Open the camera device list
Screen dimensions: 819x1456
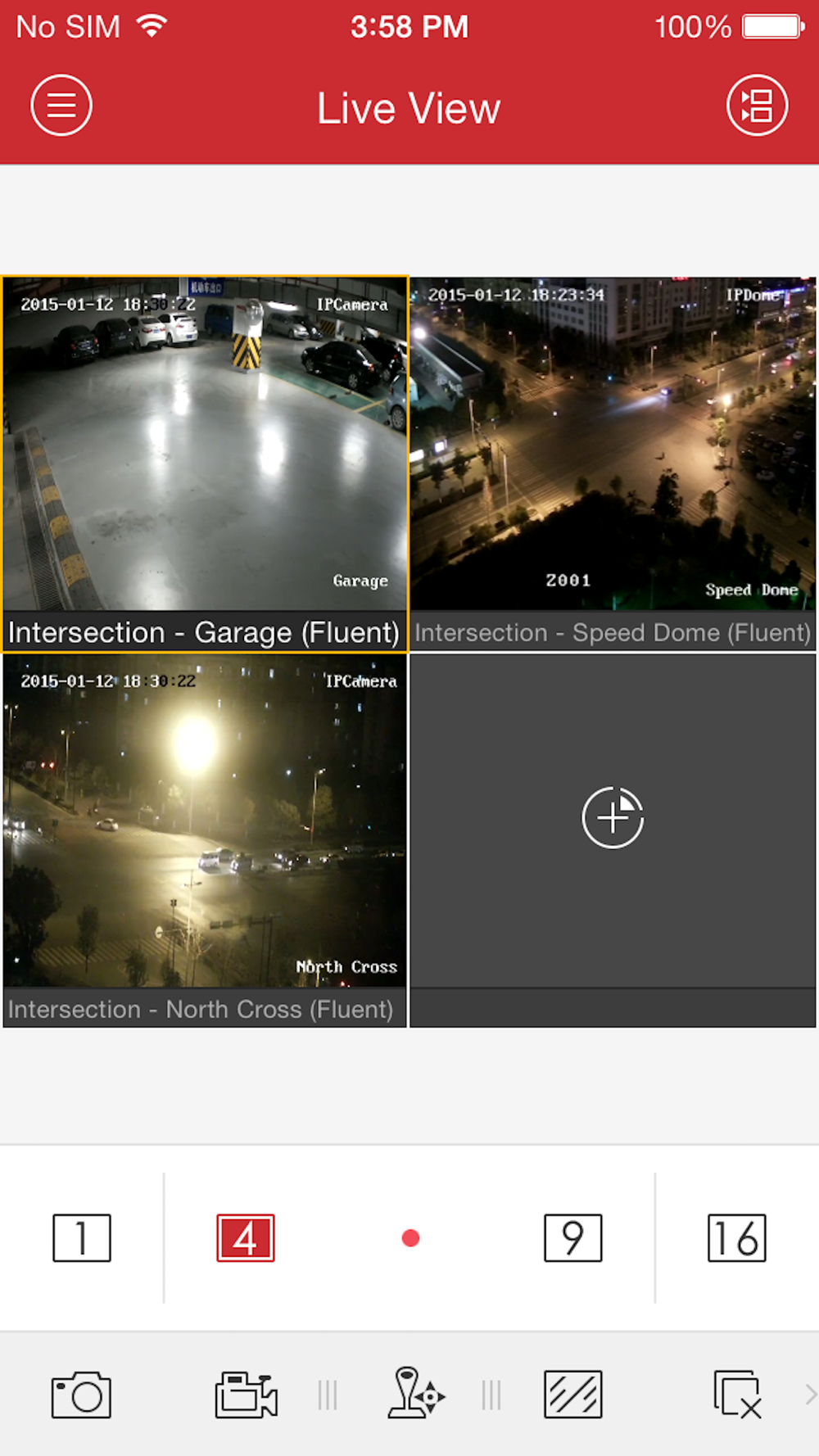coord(757,106)
